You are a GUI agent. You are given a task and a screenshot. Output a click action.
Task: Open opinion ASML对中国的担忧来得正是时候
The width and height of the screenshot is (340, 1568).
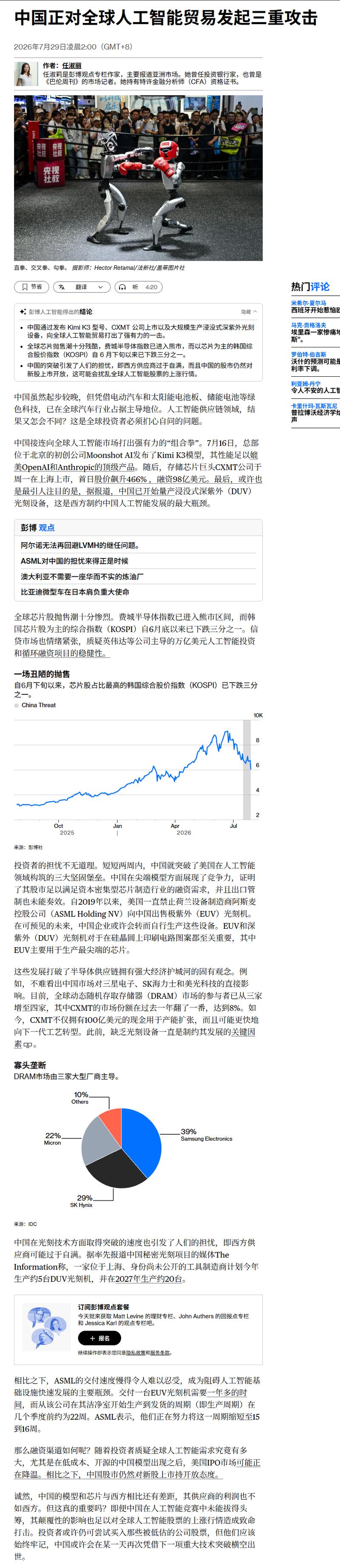click(74, 561)
